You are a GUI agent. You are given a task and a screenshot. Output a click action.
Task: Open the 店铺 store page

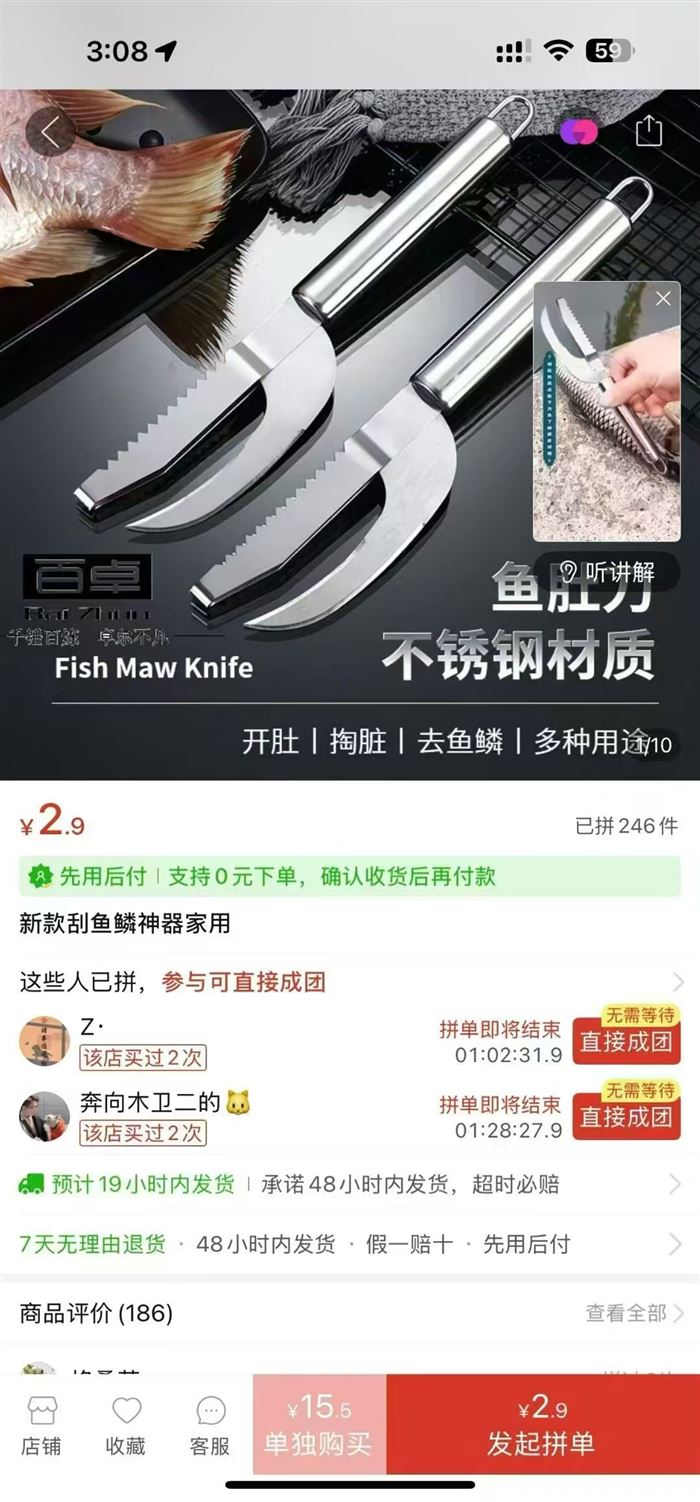click(41, 1427)
